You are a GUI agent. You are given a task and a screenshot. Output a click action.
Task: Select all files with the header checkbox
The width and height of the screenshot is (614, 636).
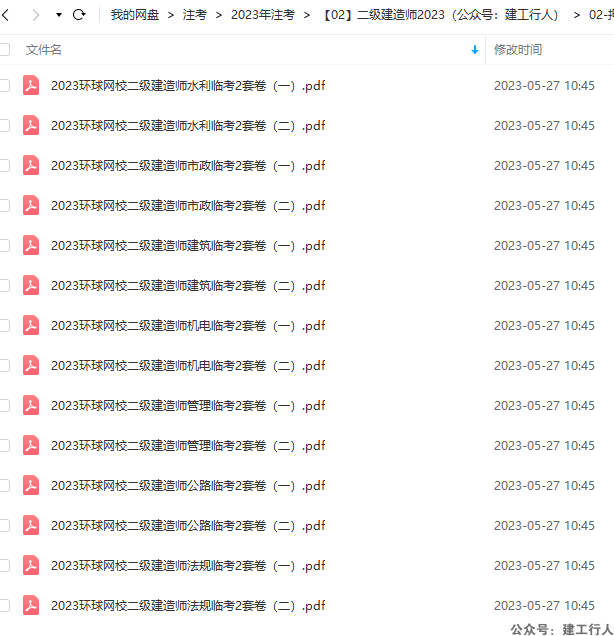[4, 49]
